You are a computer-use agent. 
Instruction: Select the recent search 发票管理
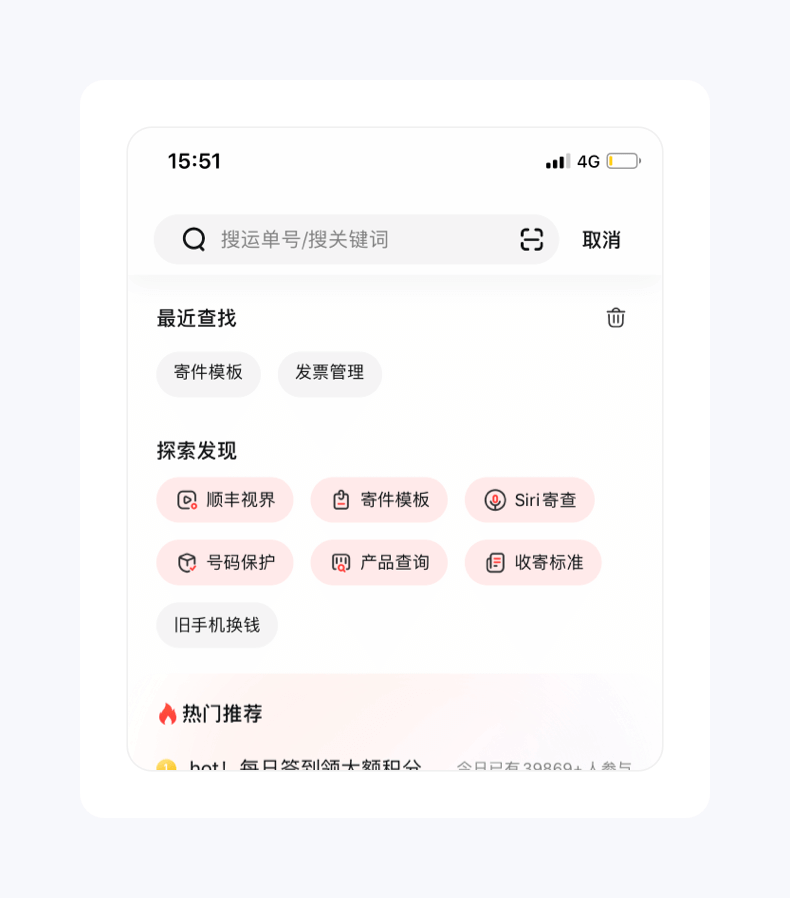pyautogui.click(x=329, y=373)
